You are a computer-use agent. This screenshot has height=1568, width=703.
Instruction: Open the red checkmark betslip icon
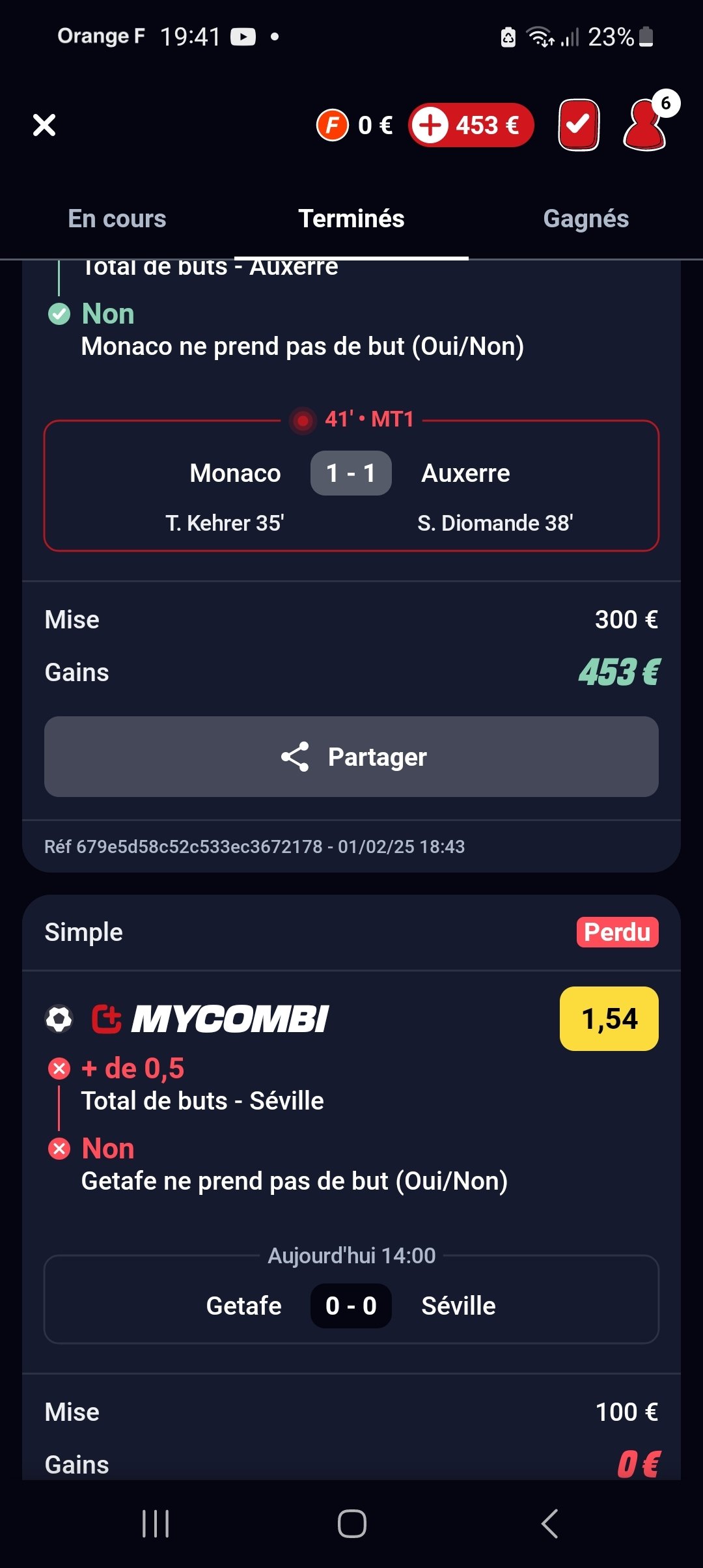[x=579, y=125]
